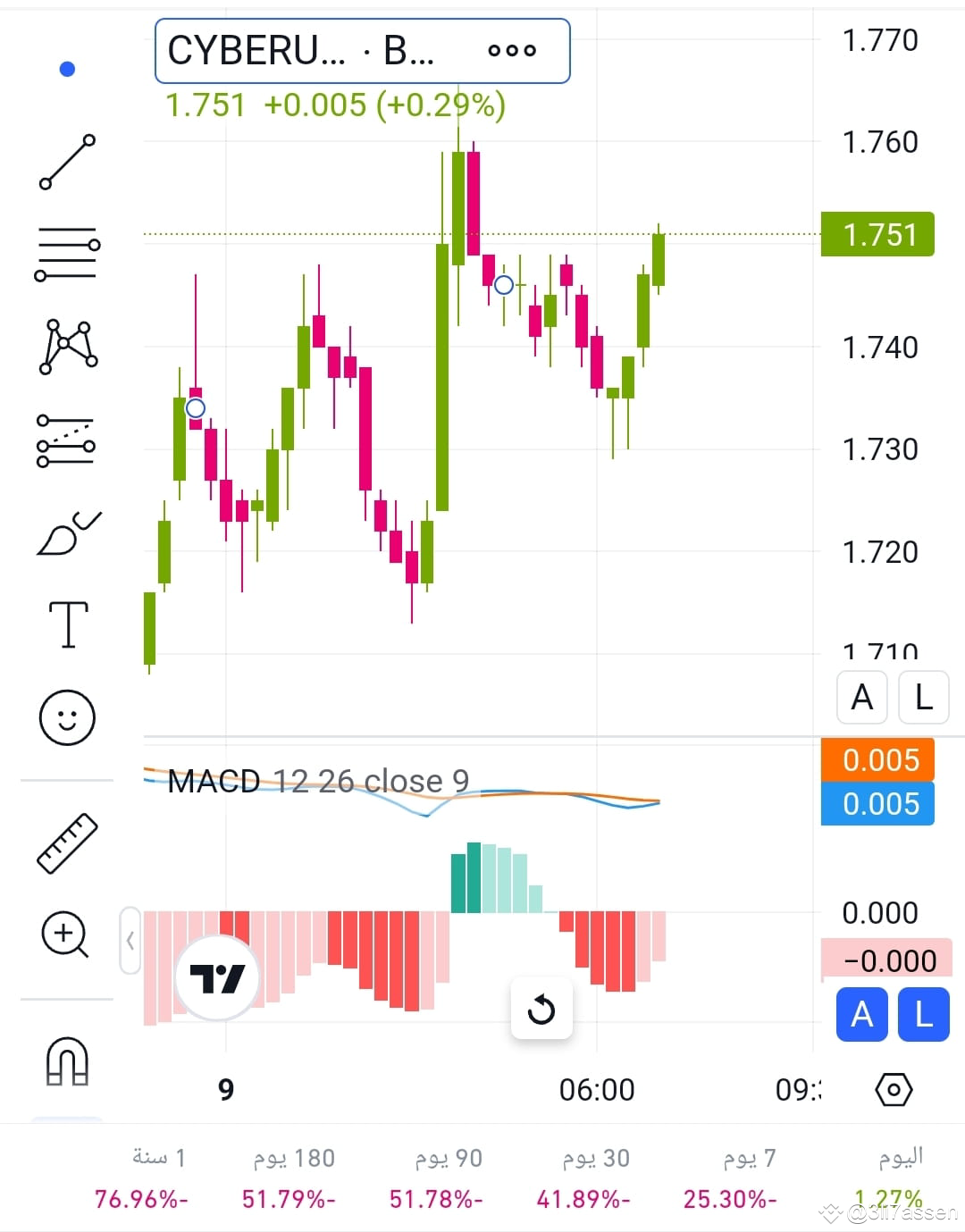Viewport: 965px width, 1232px height.
Task: Toggle Magnet snapping mode
Action: point(67,1061)
